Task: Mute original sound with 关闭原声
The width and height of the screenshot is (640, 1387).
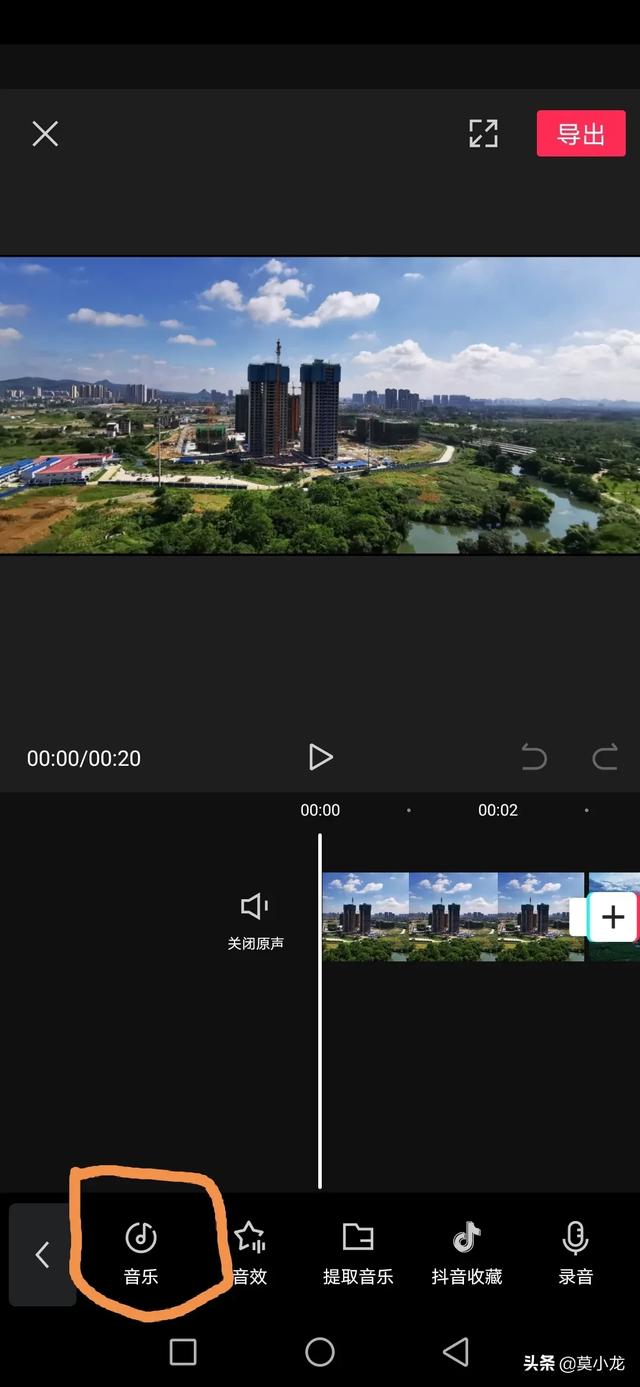Action: (255, 920)
